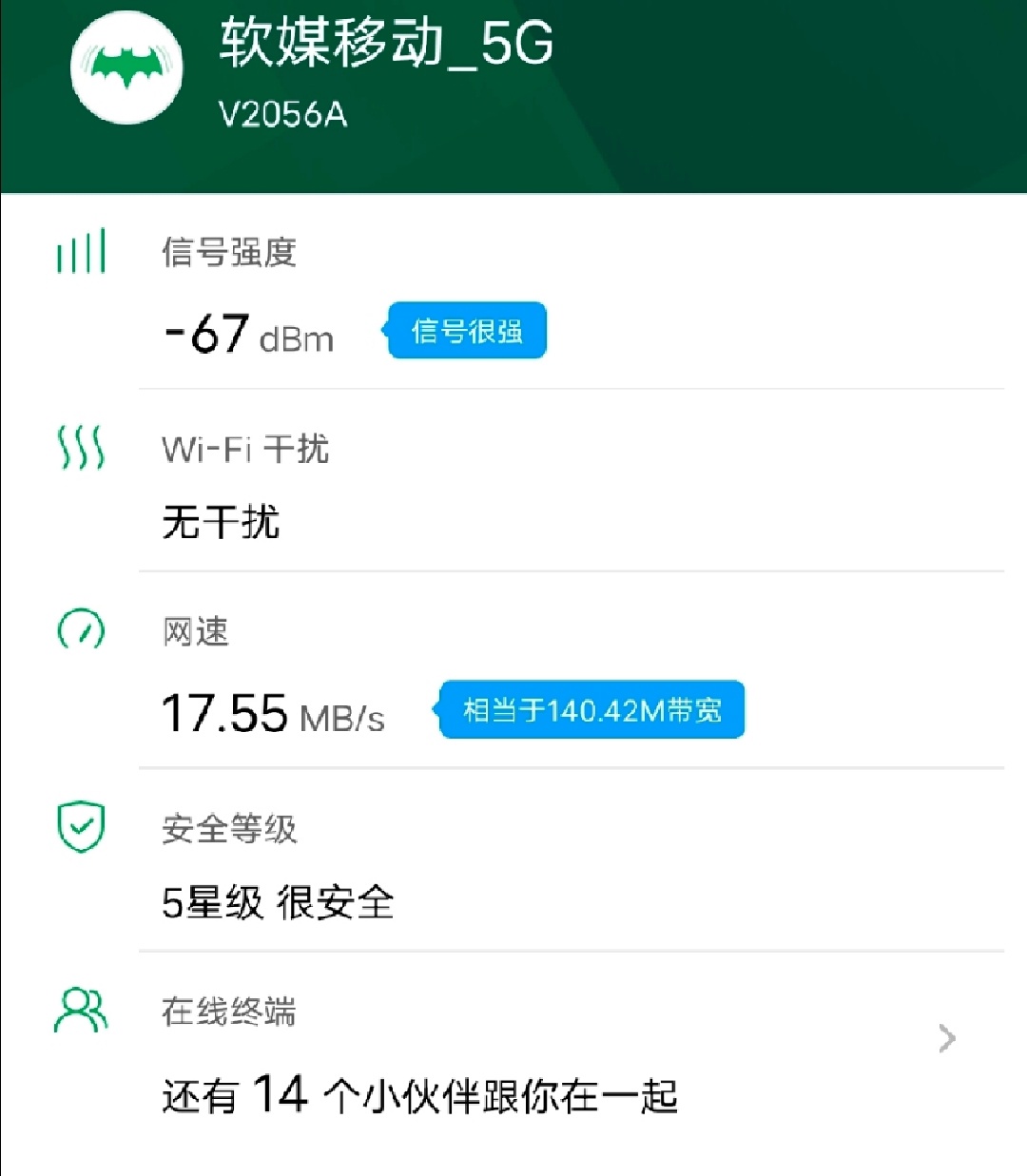Tap the online devices people icon
Screen dimensions: 1027x1176
tap(81, 1011)
